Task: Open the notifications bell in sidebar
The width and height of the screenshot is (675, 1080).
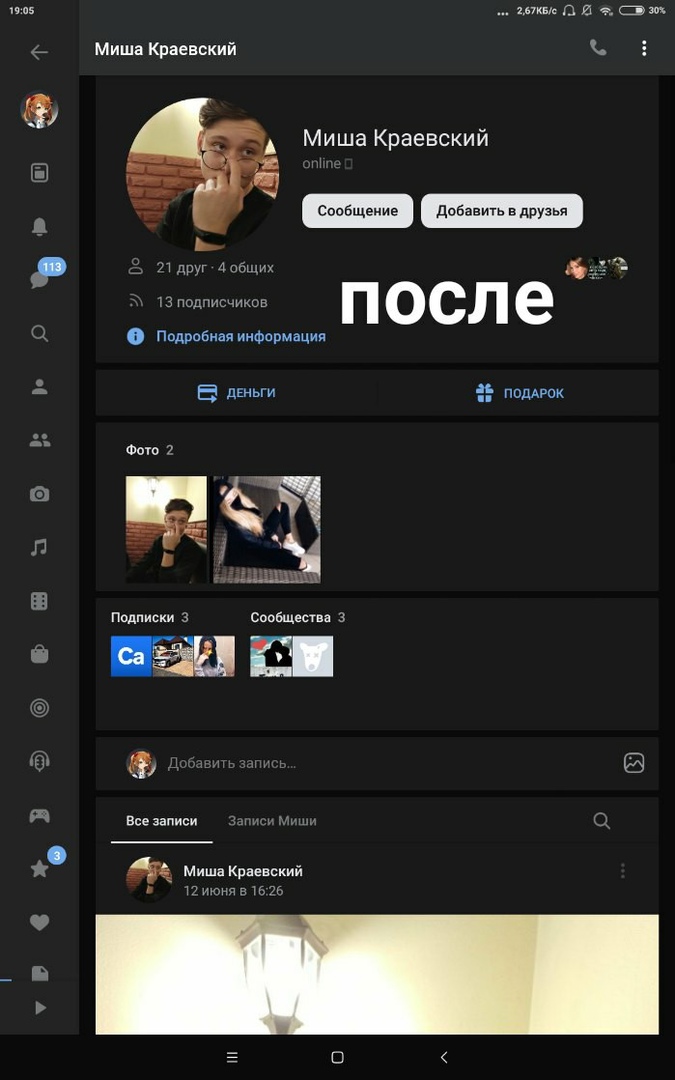Action: click(39, 227)
